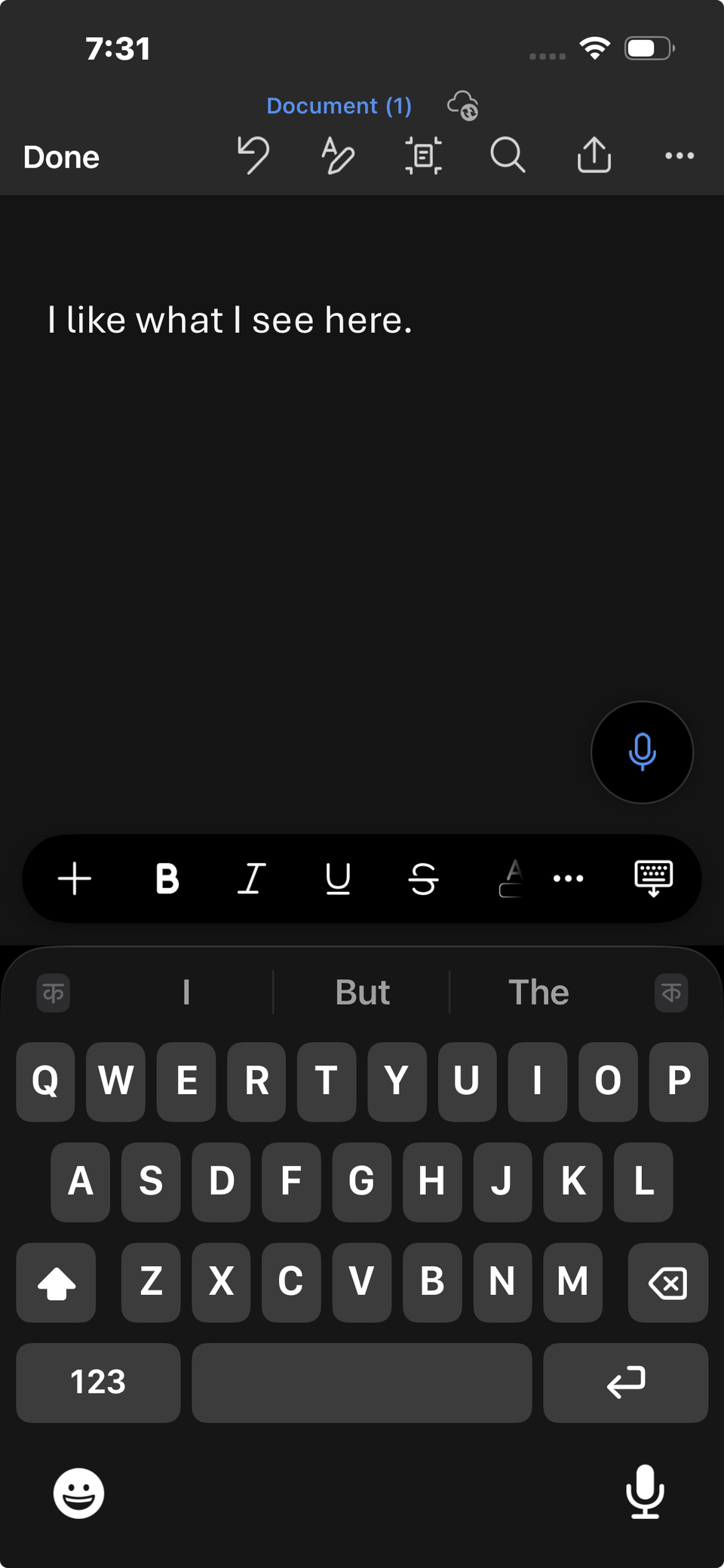Image resolution: width=724 pixels, height=1568 pixels.
Task: Open the ink/pen editing tool
Action: 338,155
